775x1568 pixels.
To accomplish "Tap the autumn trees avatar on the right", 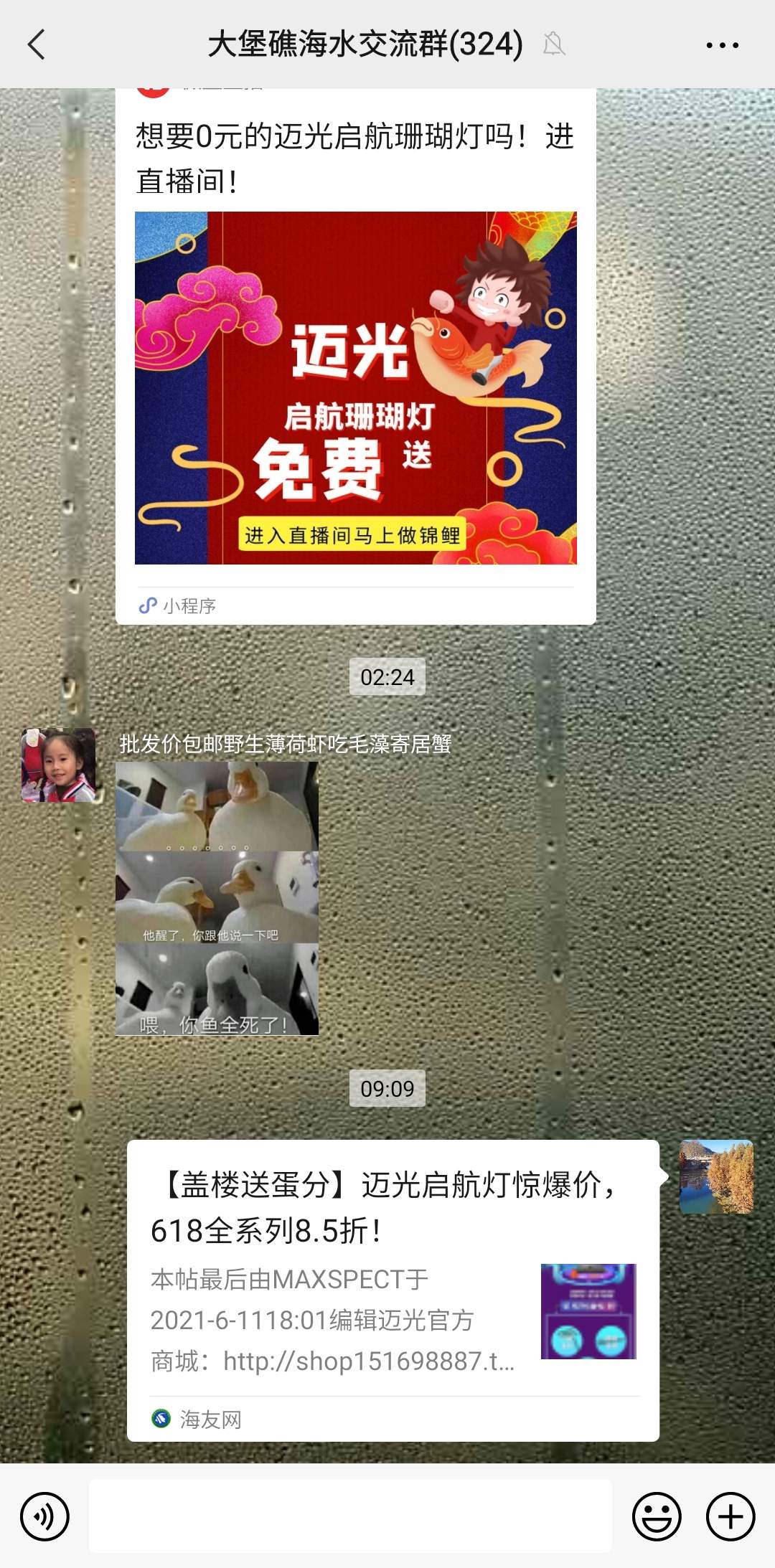I will pos(716,1176).
